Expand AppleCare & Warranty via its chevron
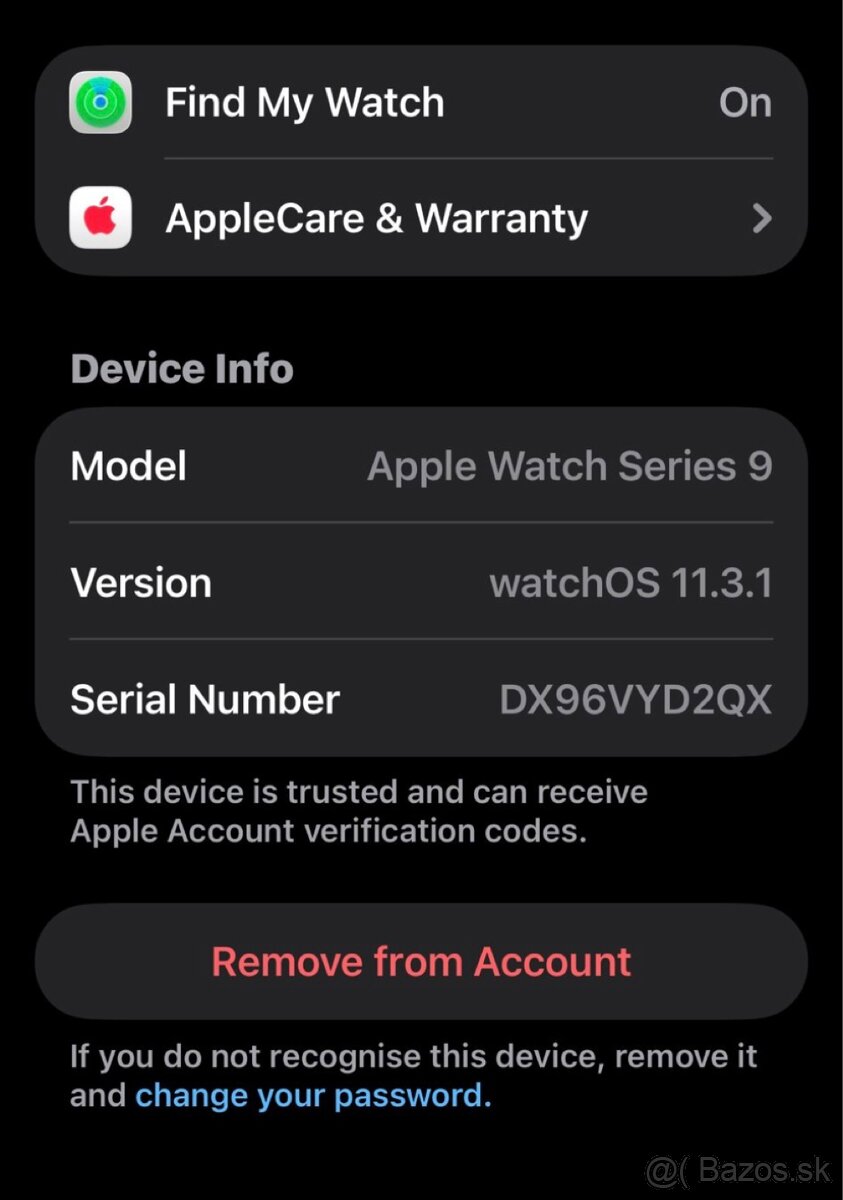The height and width of the screenshot is (1200, 843). tap(762, 218)
